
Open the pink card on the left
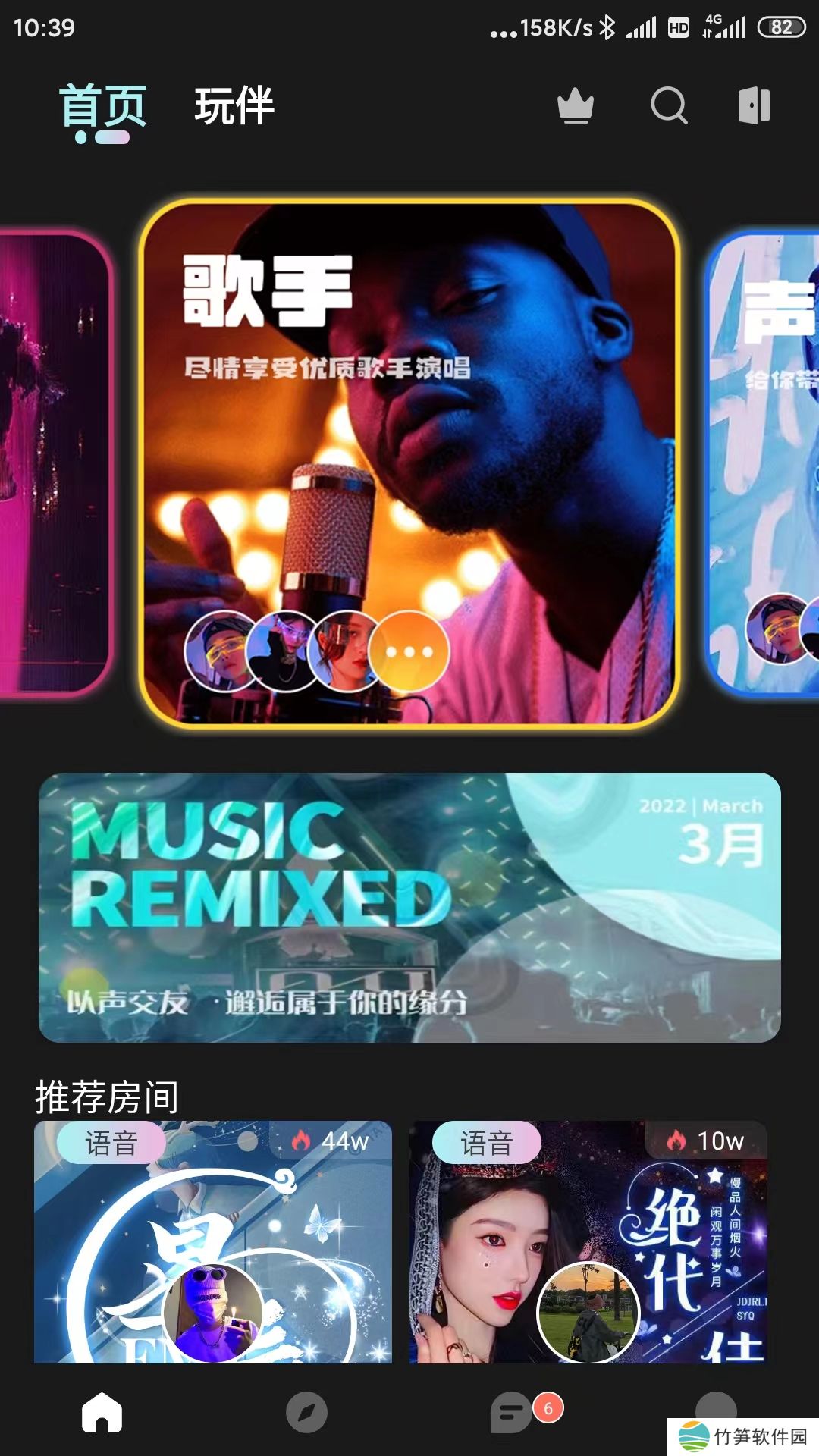coord(53,463)
